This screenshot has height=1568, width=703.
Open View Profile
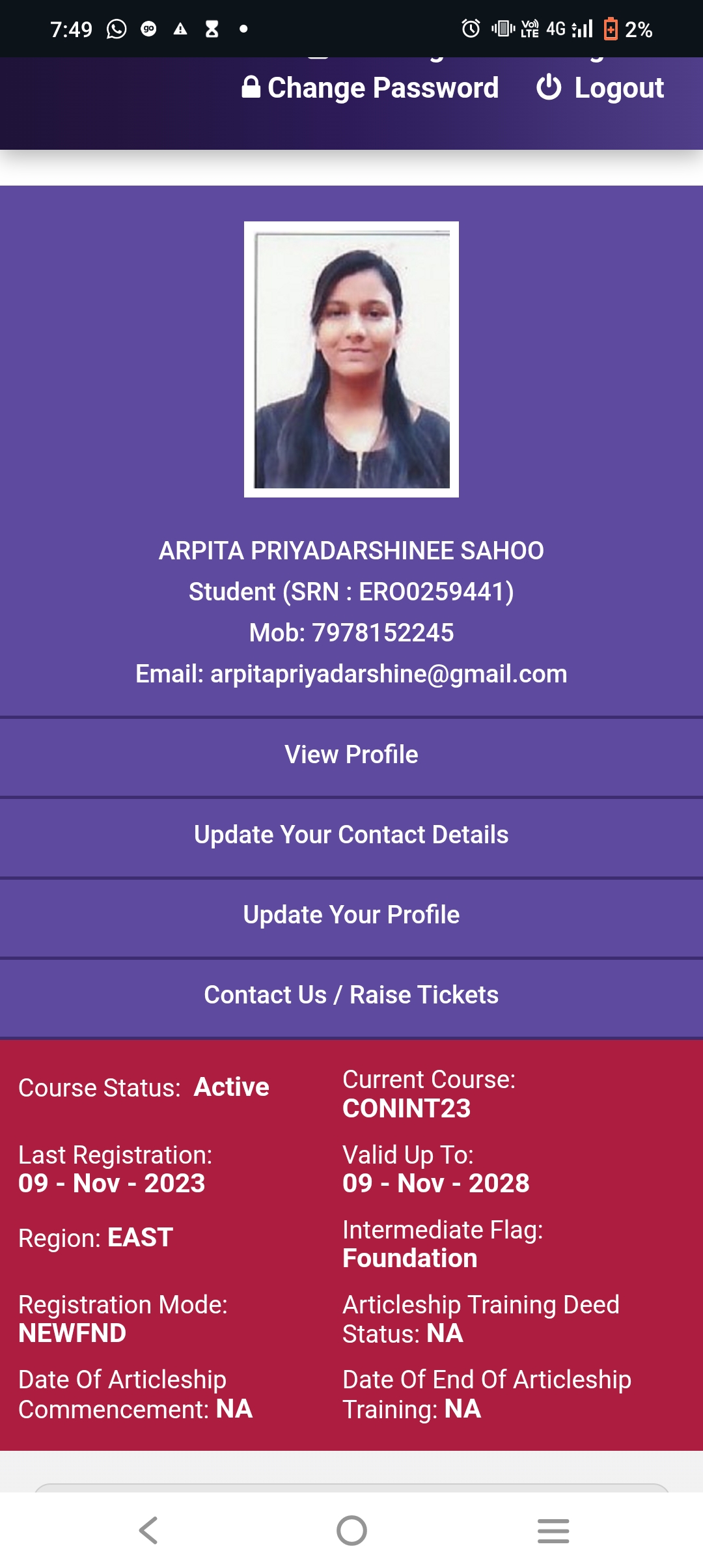coord(351,755)
